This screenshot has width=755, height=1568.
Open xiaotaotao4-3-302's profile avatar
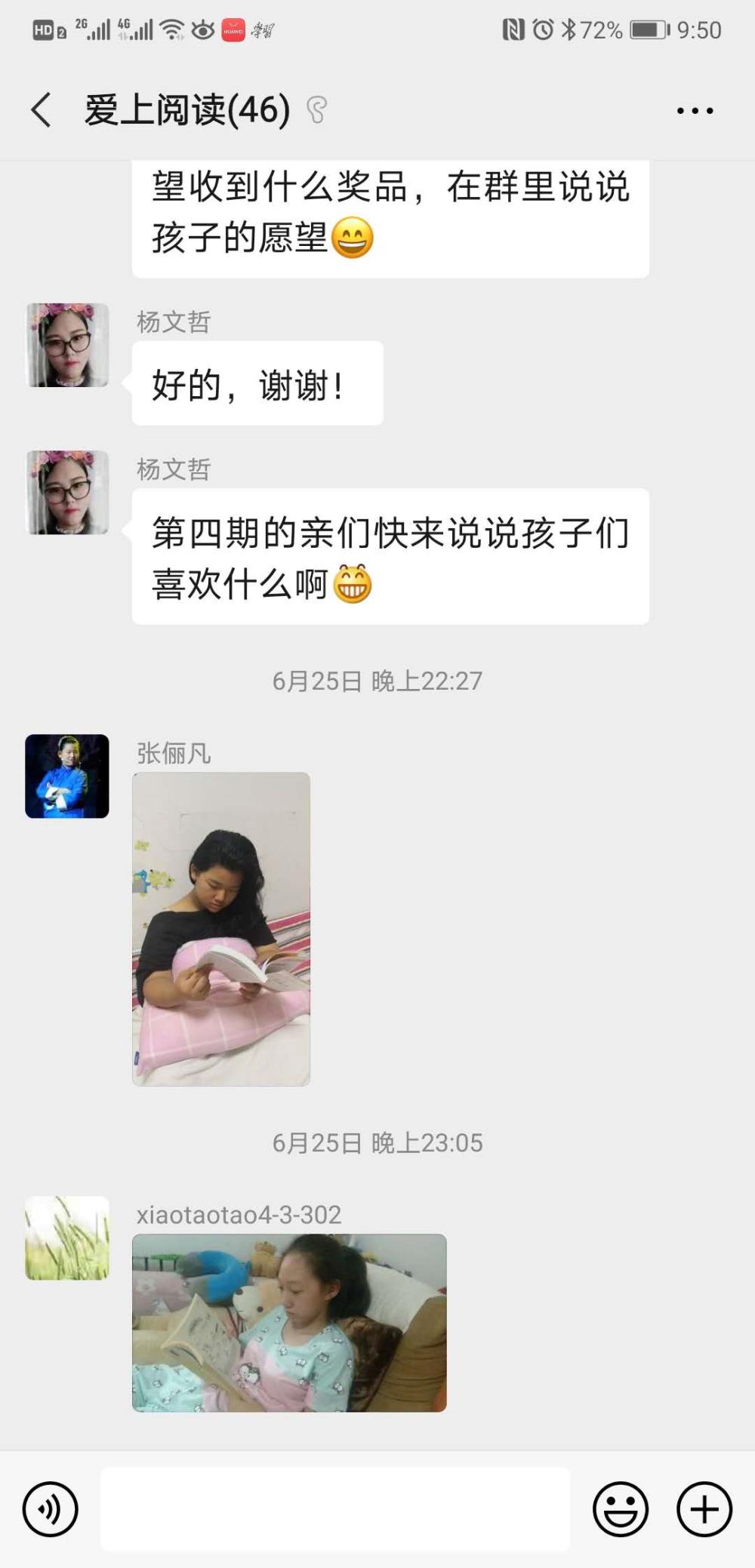67,1237
